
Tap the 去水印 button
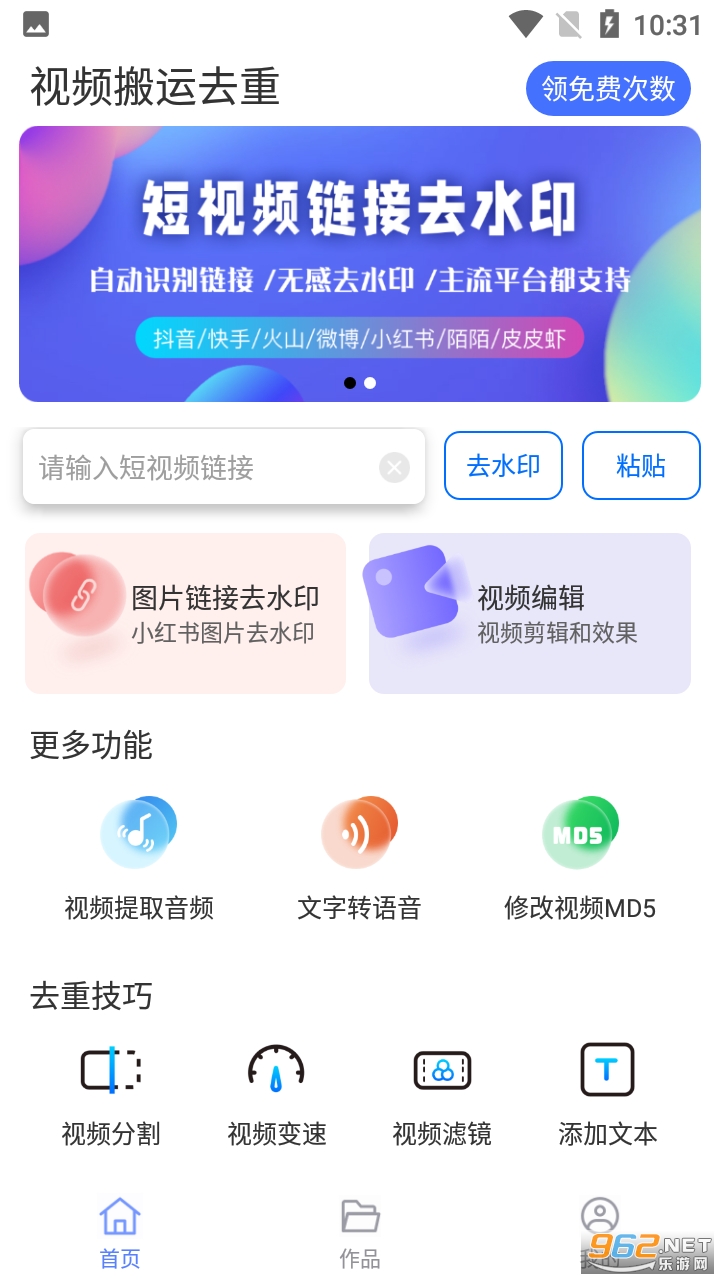pyautogui.click(x=503, y=466)
